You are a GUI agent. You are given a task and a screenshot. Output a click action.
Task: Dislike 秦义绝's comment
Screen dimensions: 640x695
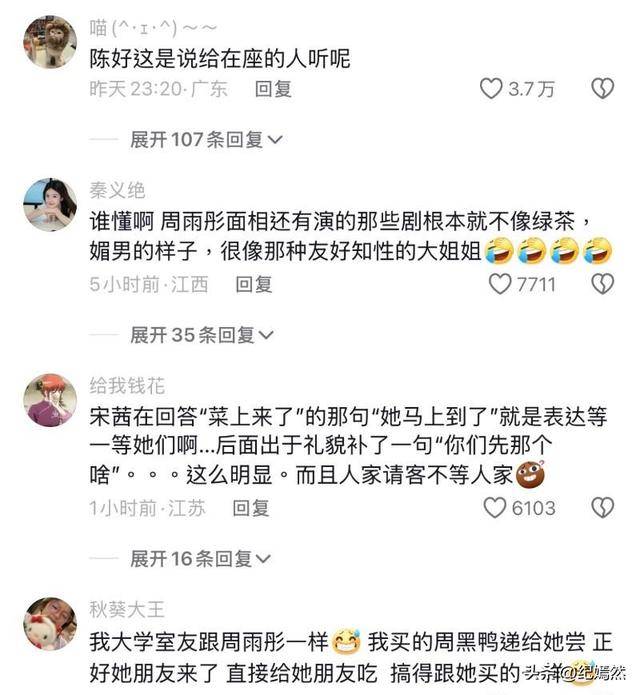point(602,284)
